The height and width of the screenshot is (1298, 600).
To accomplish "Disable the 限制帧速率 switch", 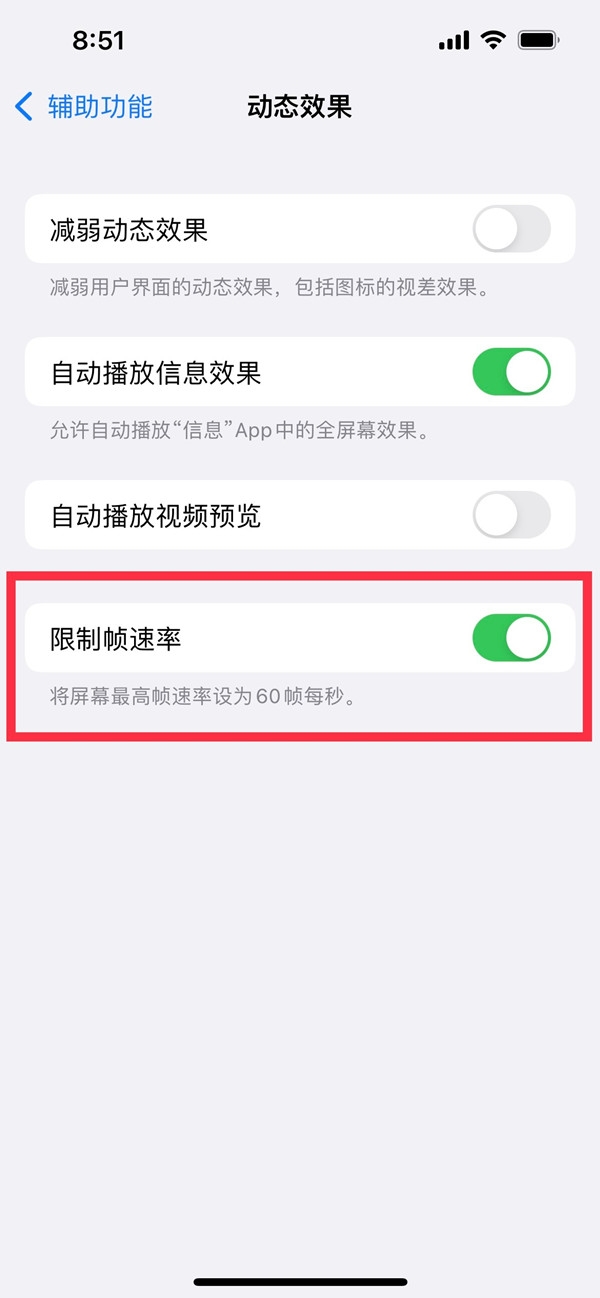I will [511, 638].
